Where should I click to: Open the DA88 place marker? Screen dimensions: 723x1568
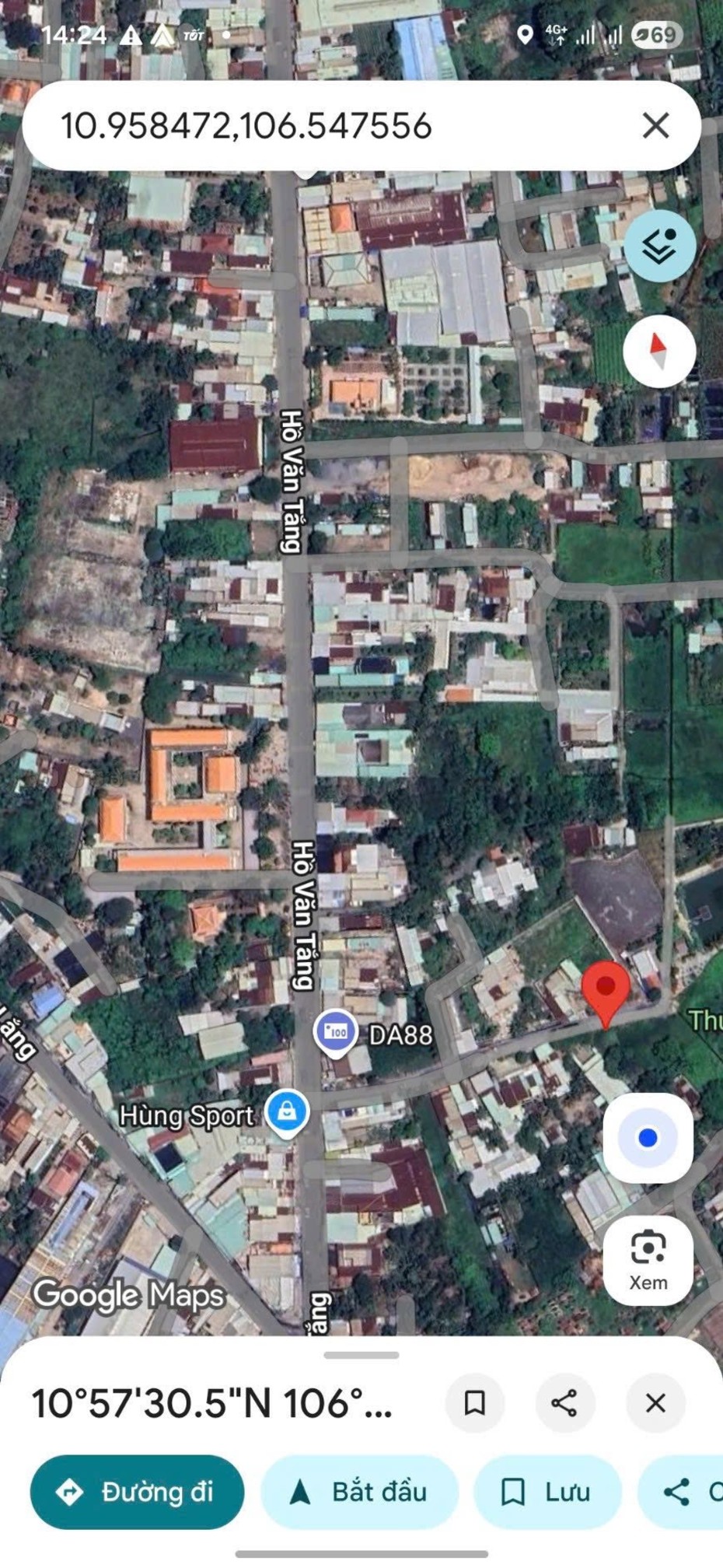tap(336, 1033)
